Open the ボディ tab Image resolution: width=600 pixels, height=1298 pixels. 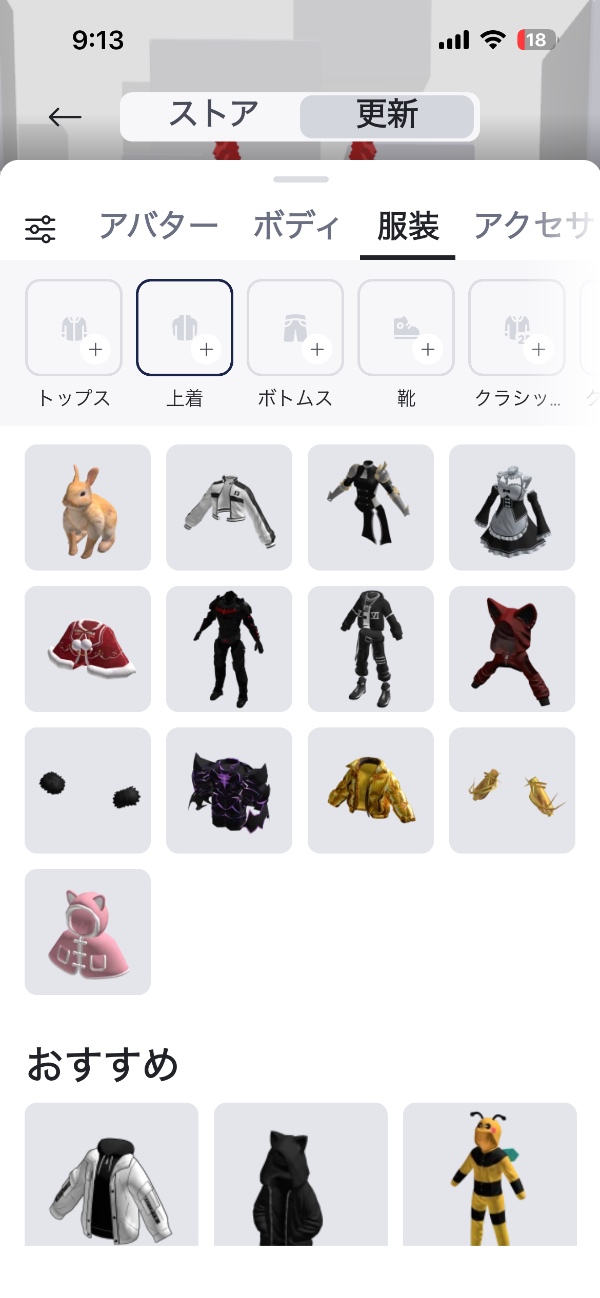tap(296, 226)
